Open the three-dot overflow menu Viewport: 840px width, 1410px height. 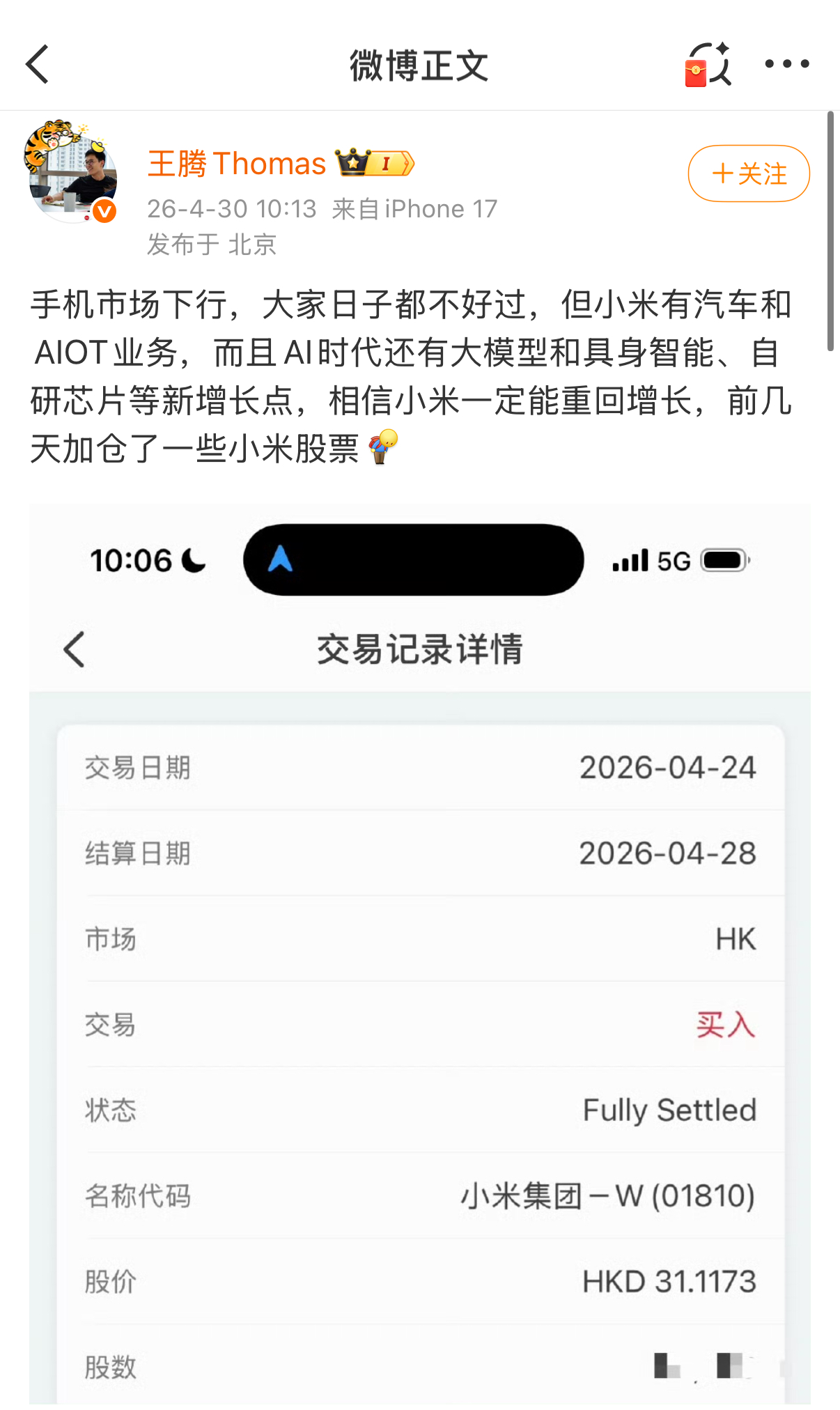787,64
